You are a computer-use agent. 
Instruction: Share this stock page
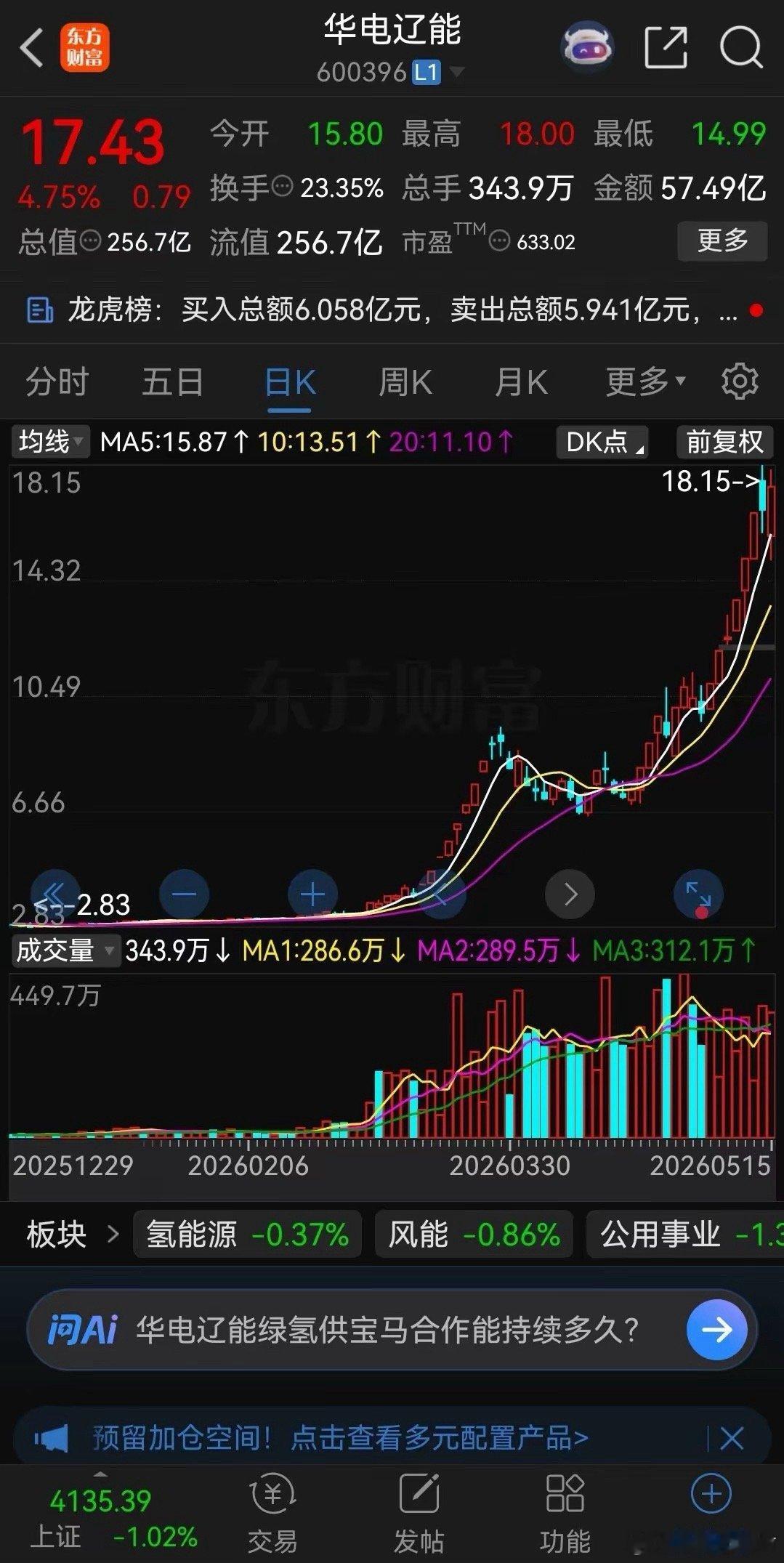pyautogui.click(x=666, y=48)
